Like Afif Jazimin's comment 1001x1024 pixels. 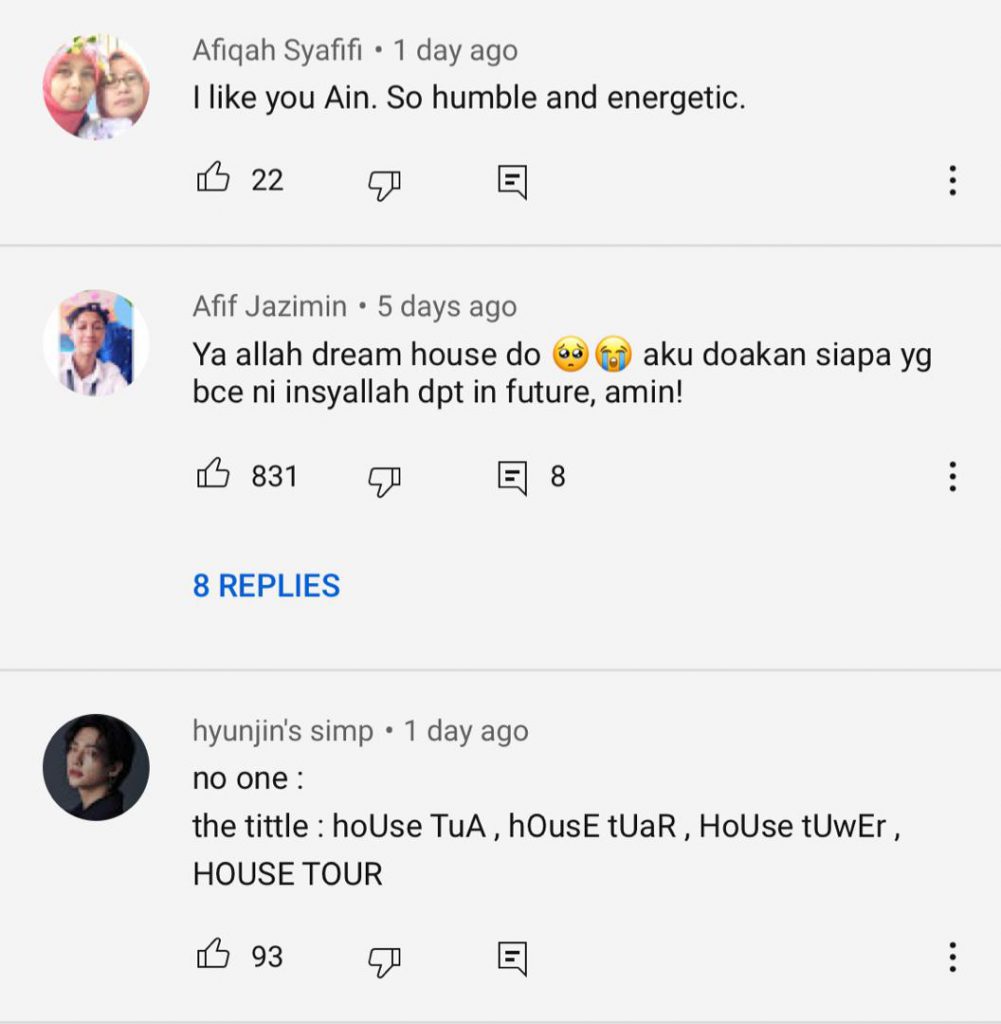(213, 476)
